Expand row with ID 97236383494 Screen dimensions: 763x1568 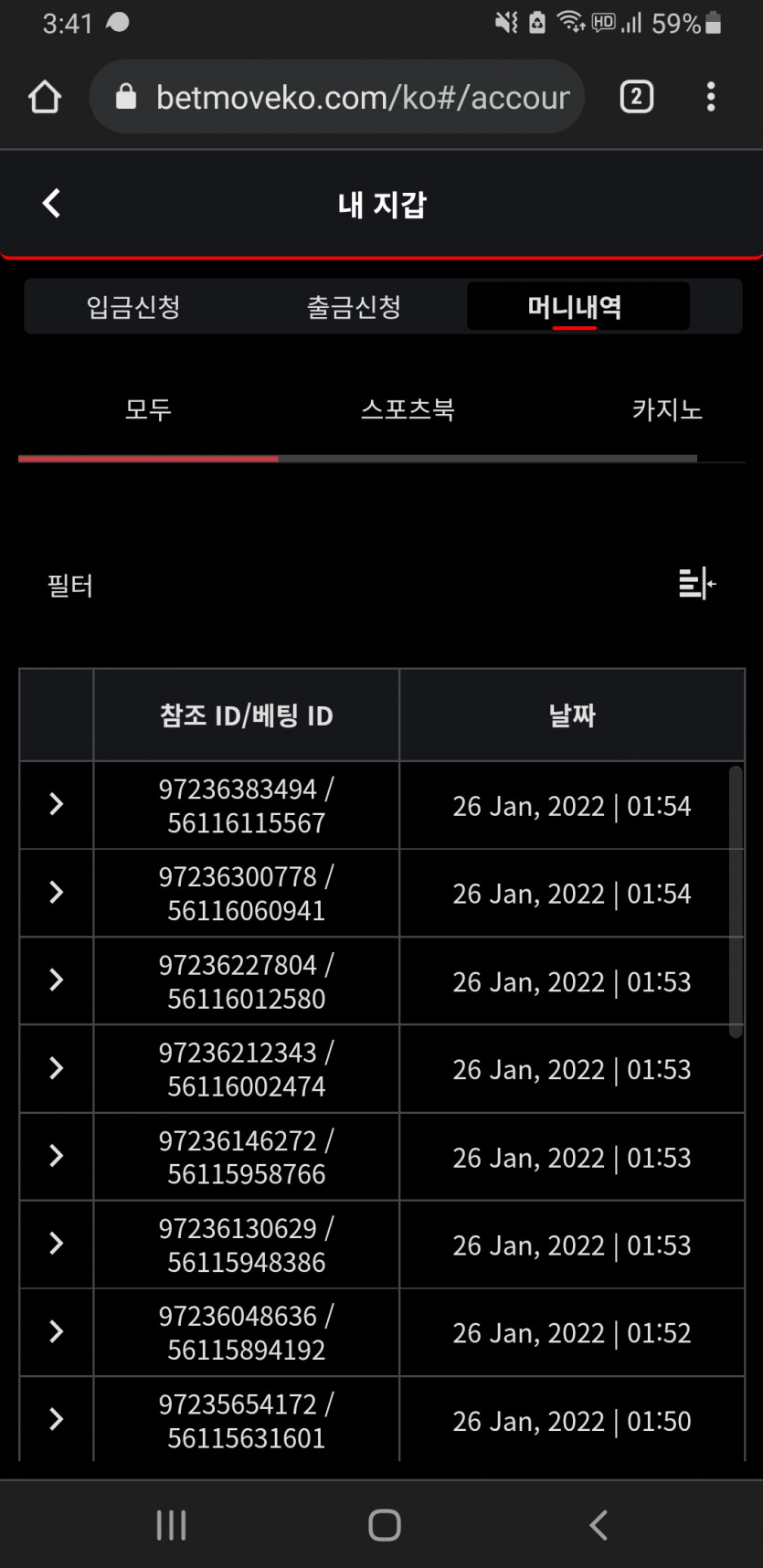click(57, 804)
